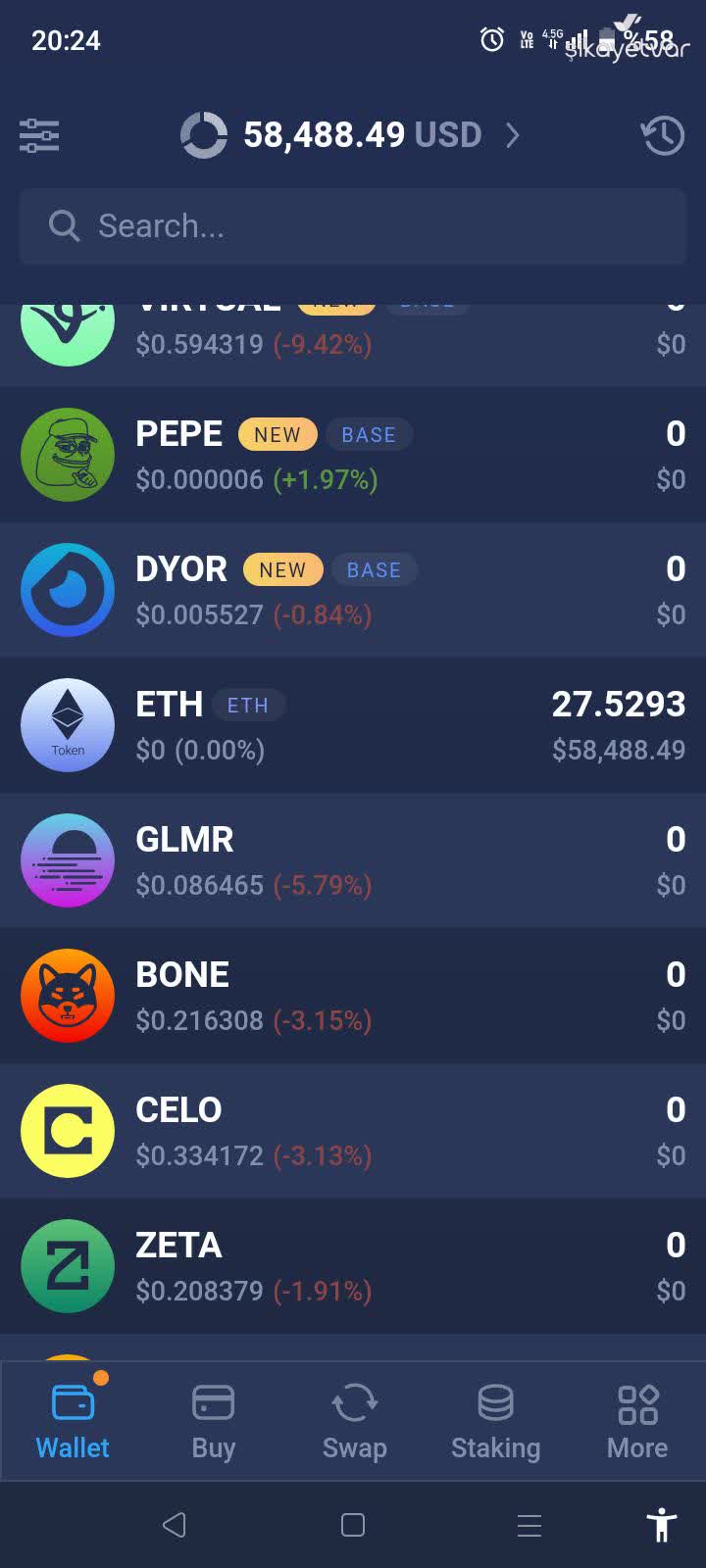Switch to the Buy tab
Viewport: 706px width, 1568px height.
(x=213, y=1421)
